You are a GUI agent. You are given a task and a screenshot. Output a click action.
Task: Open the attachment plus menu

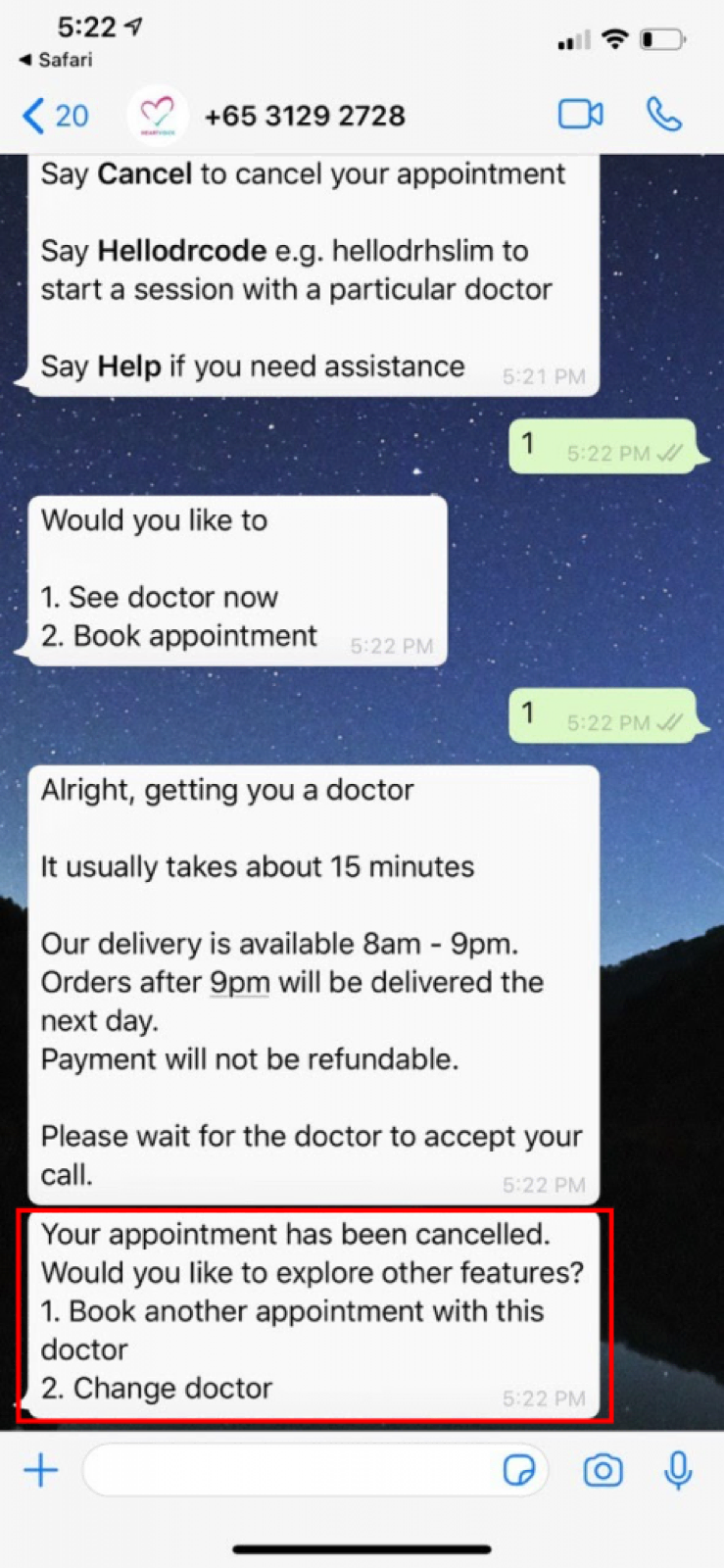tap(41, 1470)
